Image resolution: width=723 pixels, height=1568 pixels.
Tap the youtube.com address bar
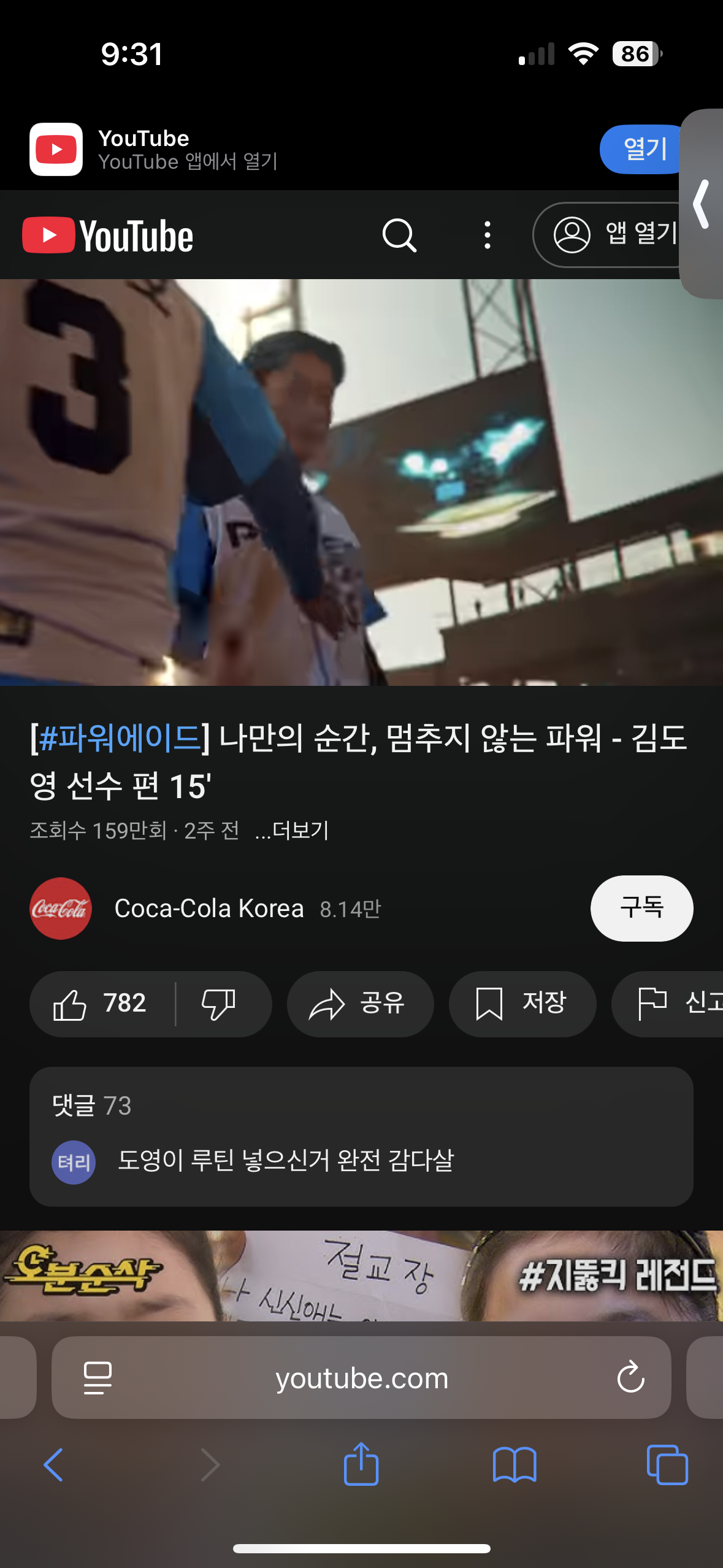361,1378
